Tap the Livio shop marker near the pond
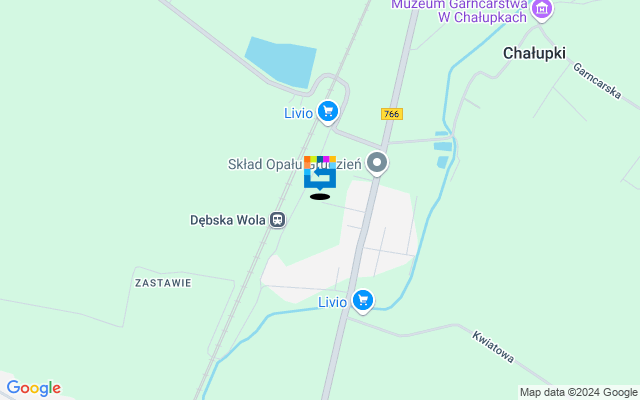Viewport: 640px width, 400px height. [x=327, y=112]
